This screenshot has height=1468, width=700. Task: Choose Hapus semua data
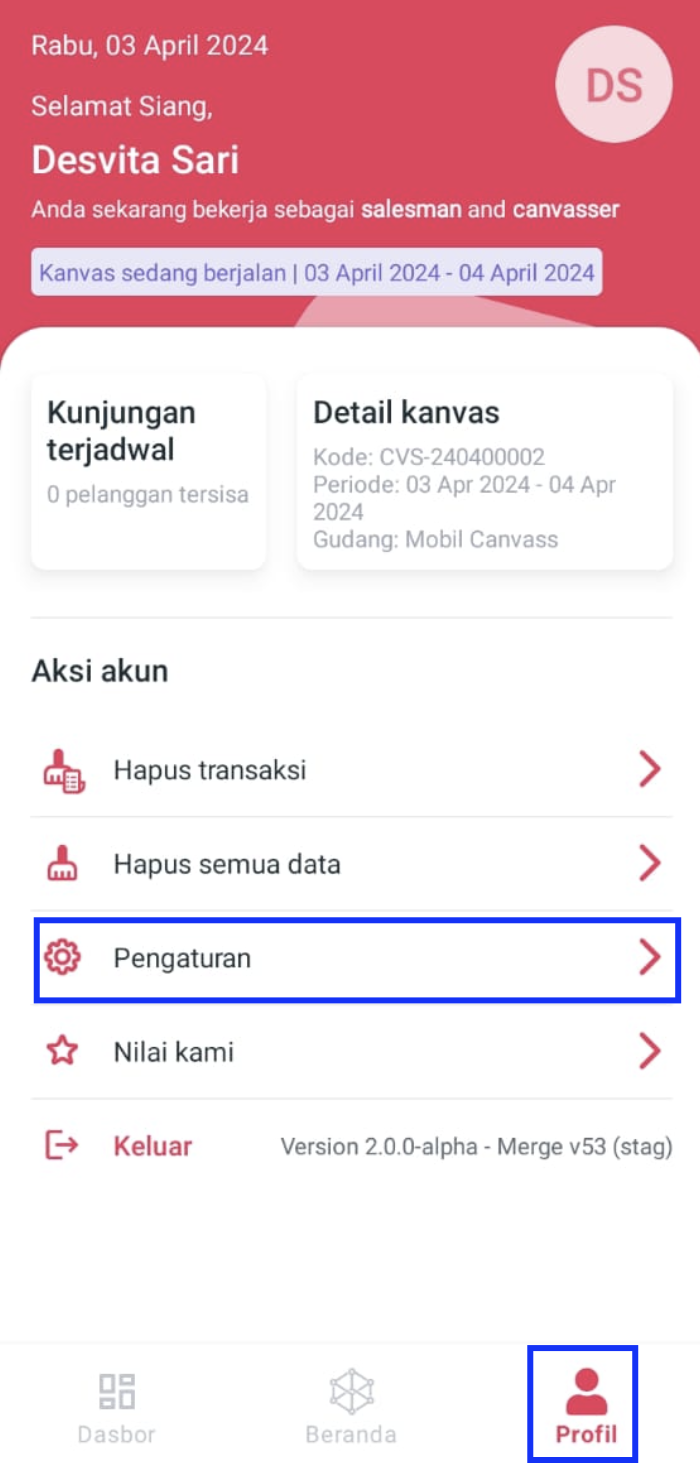(x=350, y=864)
